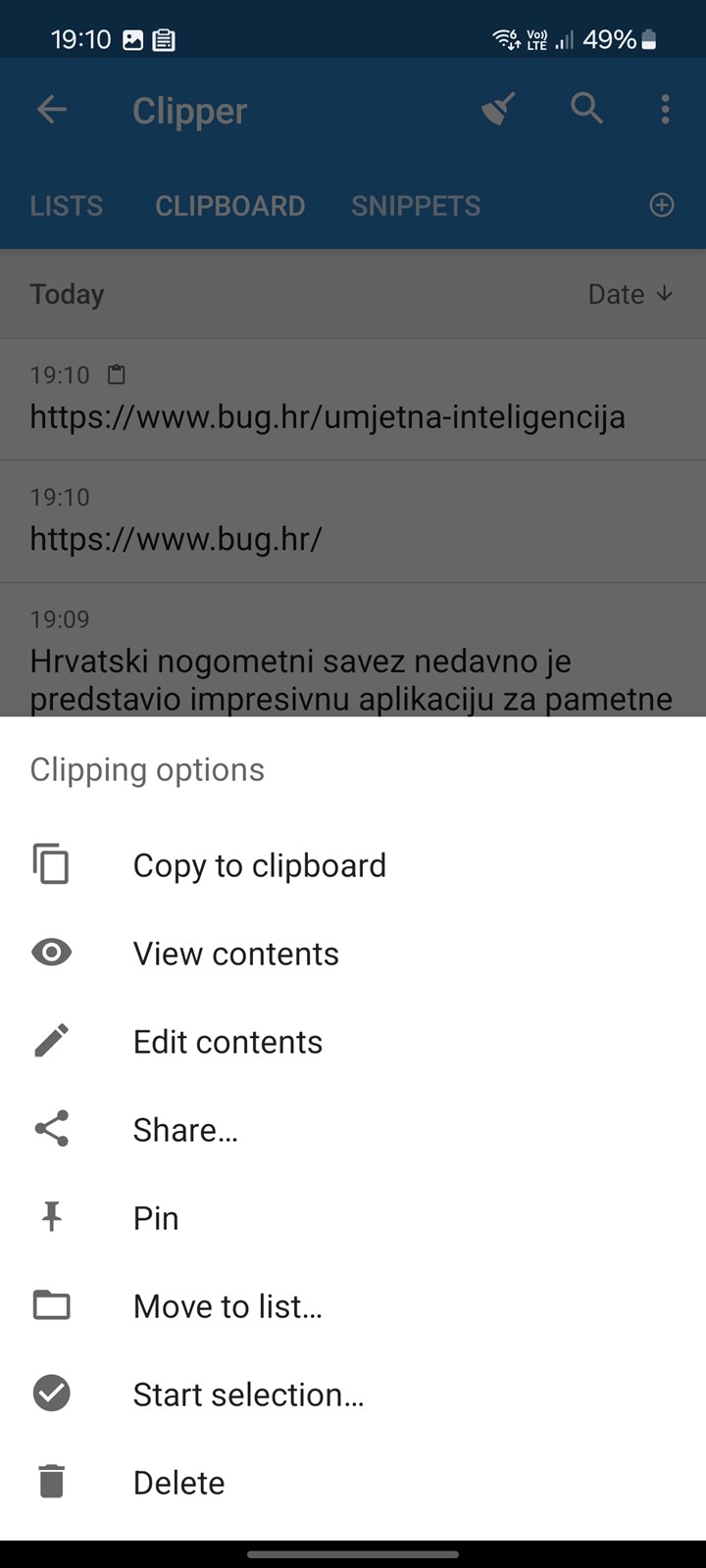
Task: Tap Start selection
Action: click(353, 1395)
